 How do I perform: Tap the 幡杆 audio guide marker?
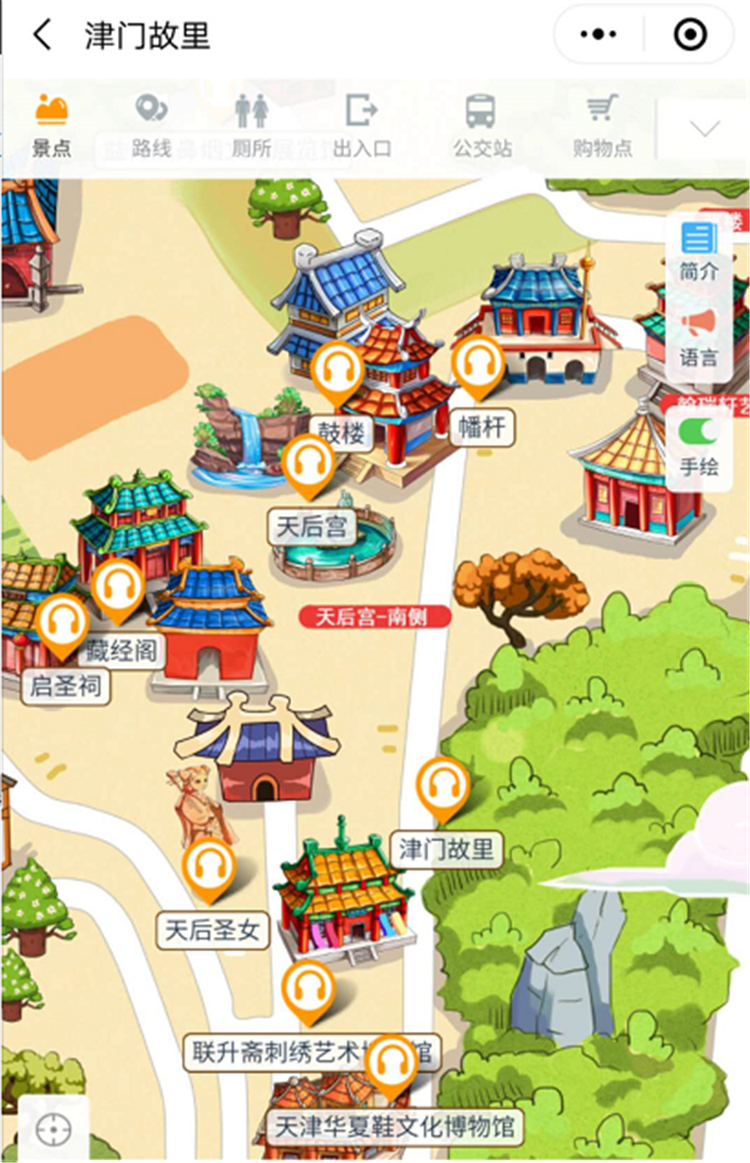480,365
